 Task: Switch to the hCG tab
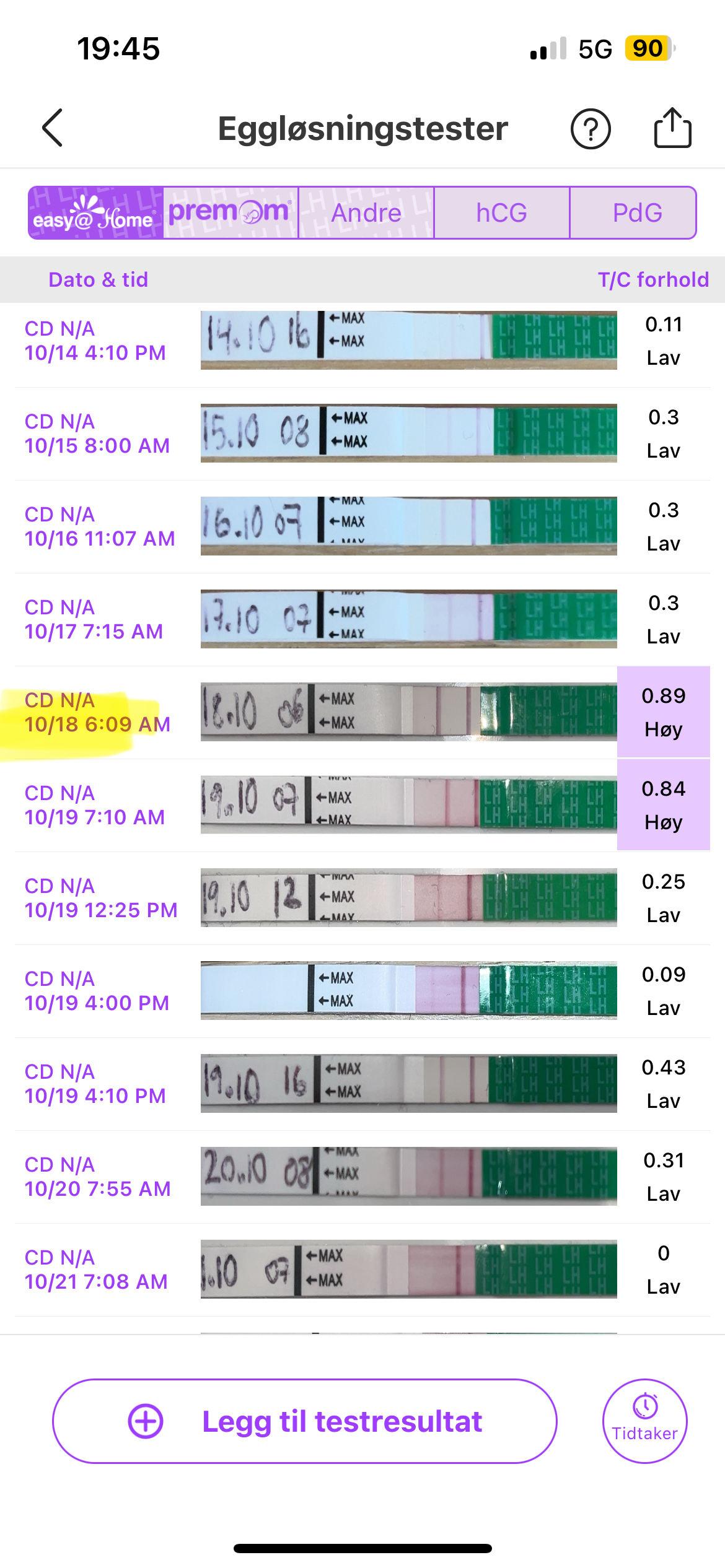[x=501, y=213]
